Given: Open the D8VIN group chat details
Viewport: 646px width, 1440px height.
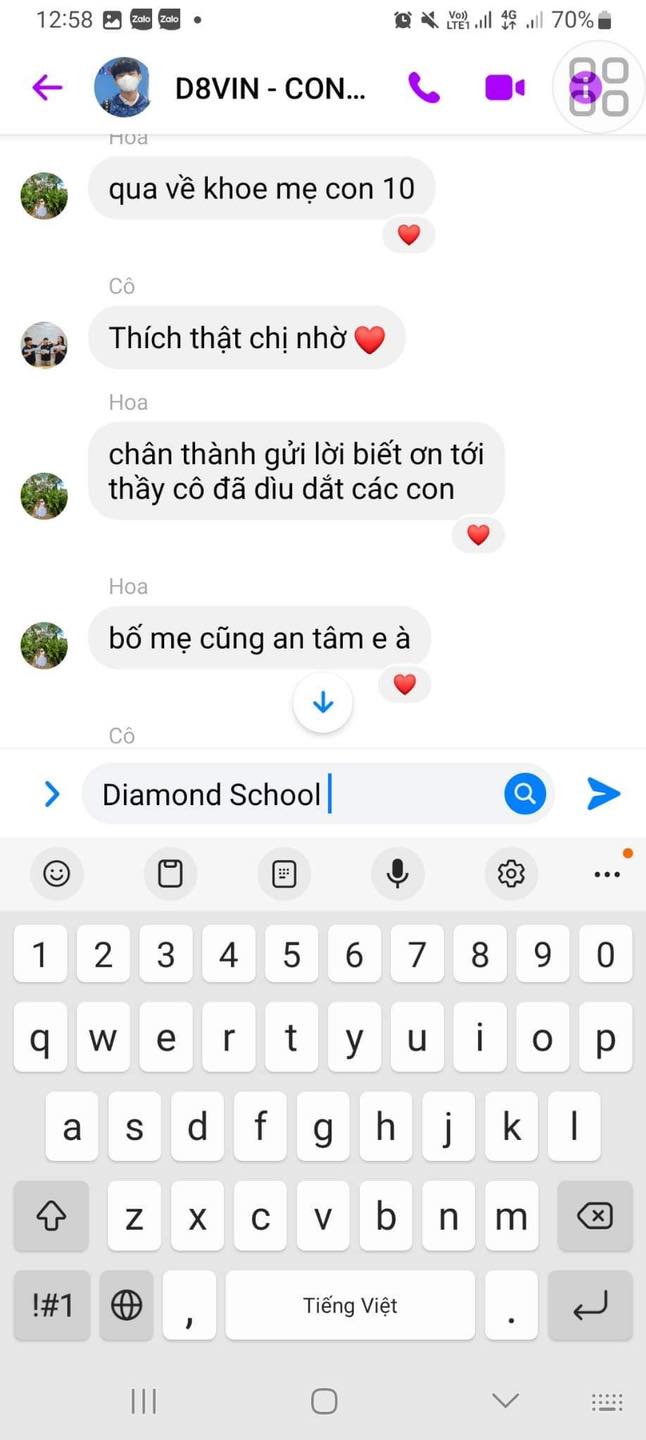Looking at the screenshot, I should click(270, 88).
